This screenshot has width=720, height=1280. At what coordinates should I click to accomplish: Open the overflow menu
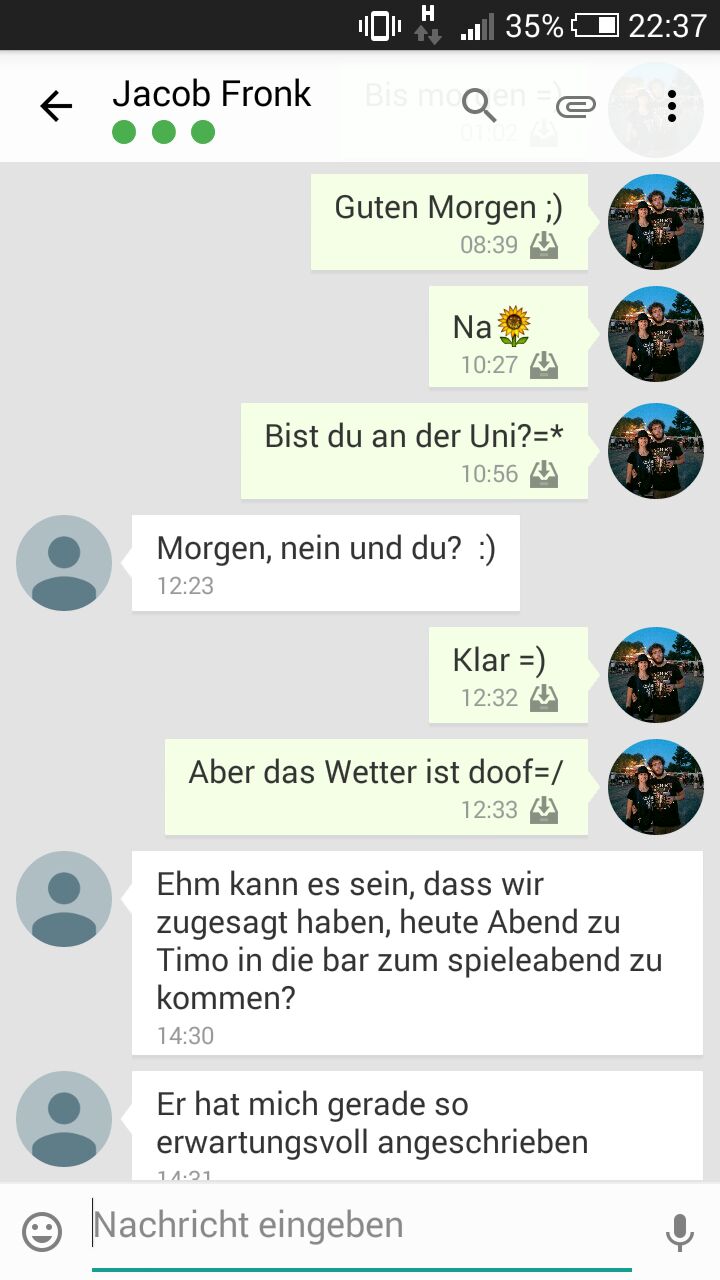[671, 106]
